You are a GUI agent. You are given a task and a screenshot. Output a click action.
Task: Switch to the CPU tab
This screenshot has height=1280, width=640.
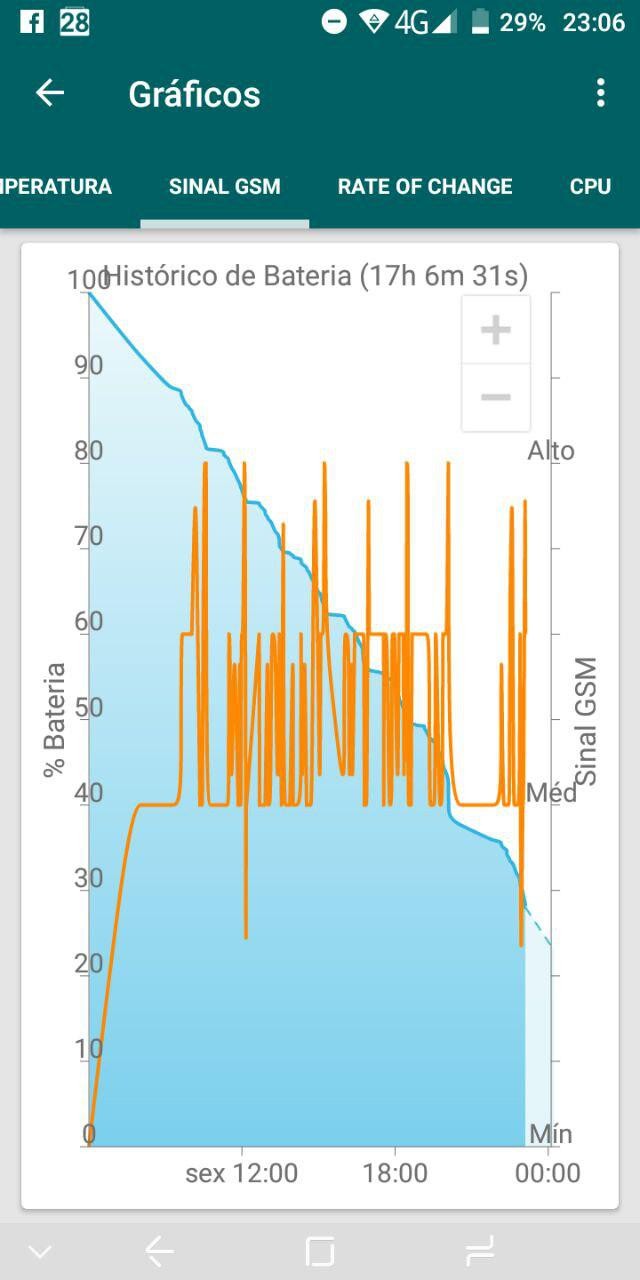[x=590, y=187]
